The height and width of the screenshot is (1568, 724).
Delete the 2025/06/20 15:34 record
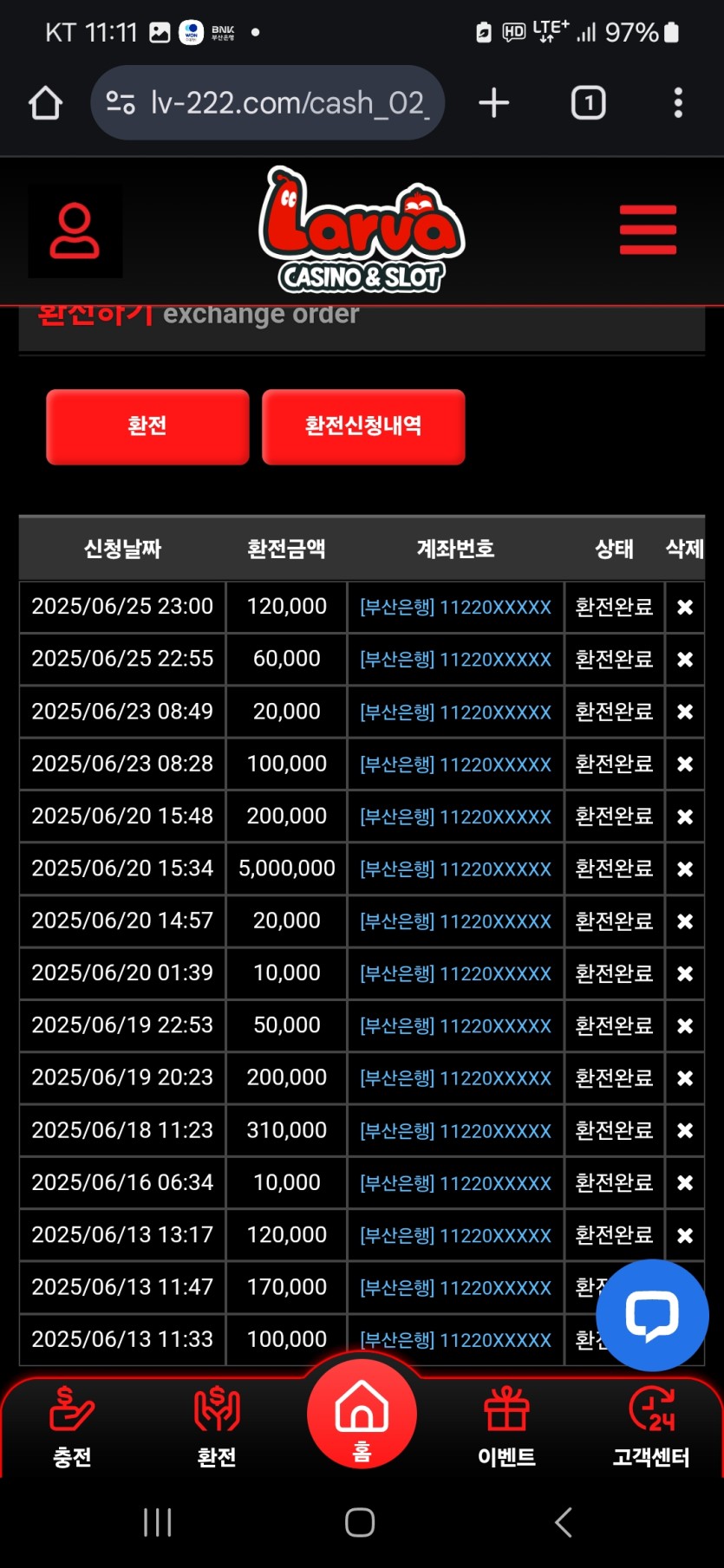(x=685, y=869)
